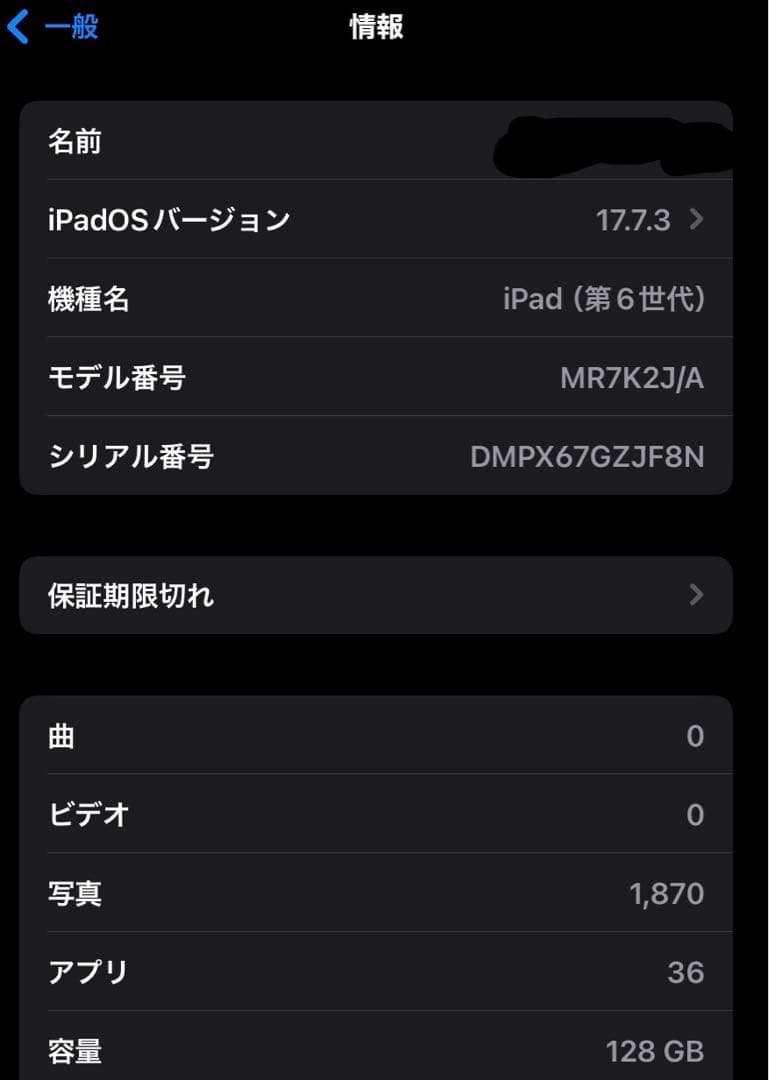Tap the back chevron to return to 一般

pos(16,27)
